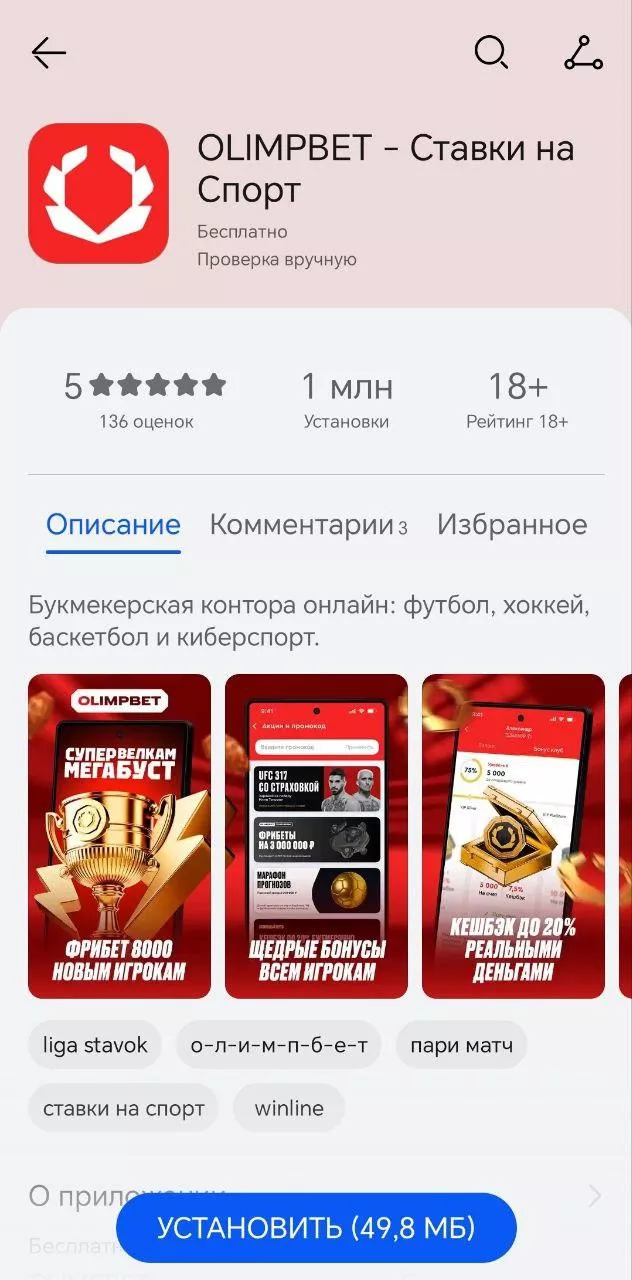Install the app with Установить button
The height and width of the screenshot is (1280, 632).
[x=316, y=1227]
